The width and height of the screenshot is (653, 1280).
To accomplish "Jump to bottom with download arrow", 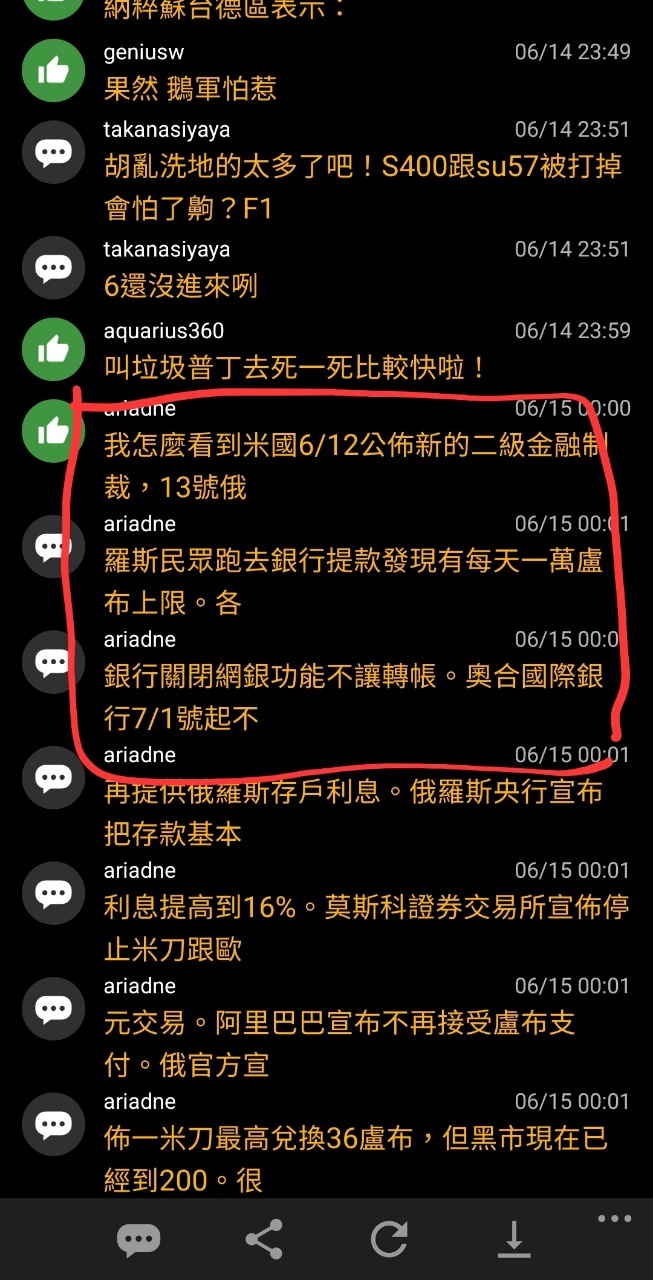I will click(514, 1240).
